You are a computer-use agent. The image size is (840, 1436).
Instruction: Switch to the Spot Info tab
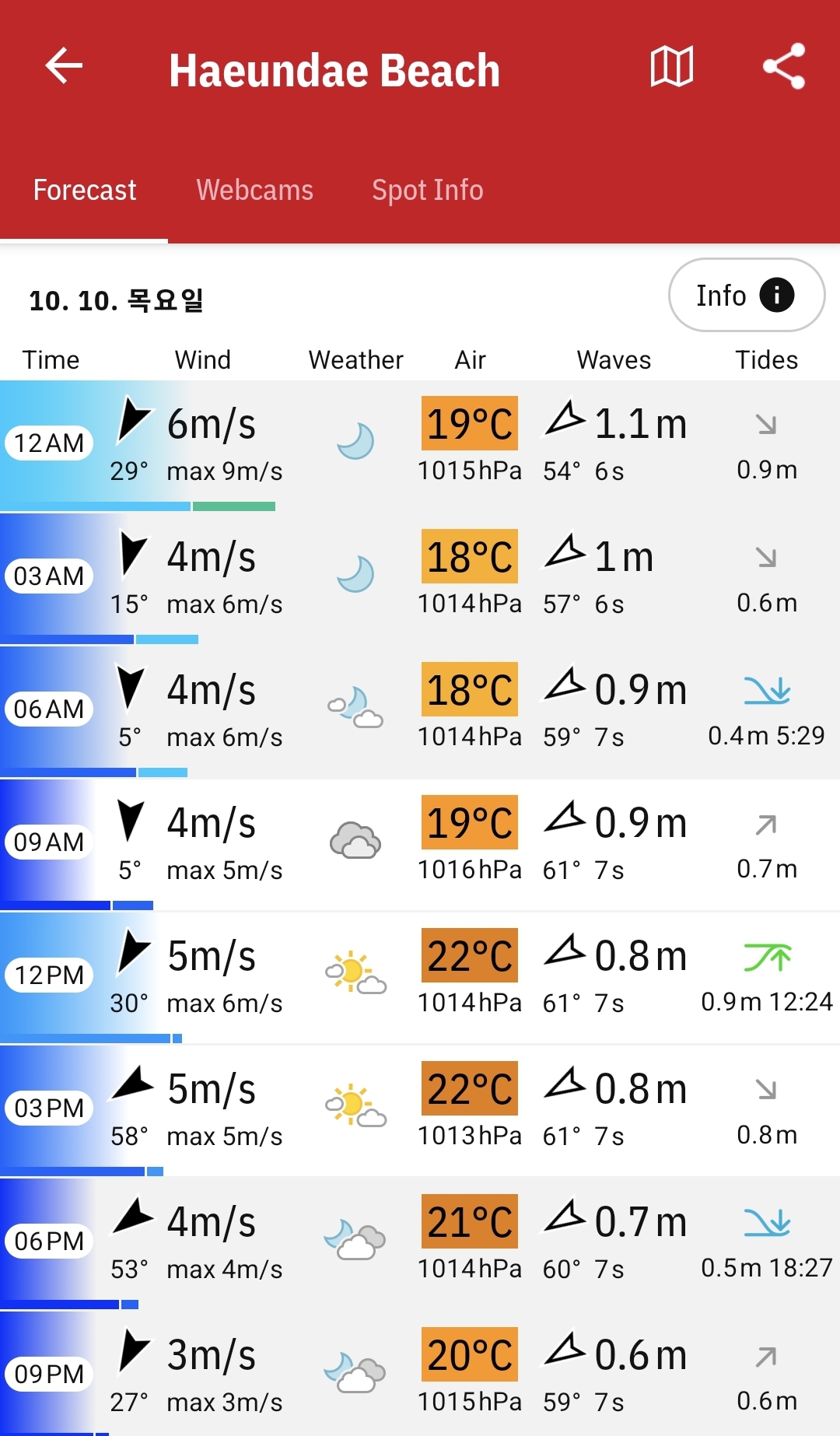point(428,190)
